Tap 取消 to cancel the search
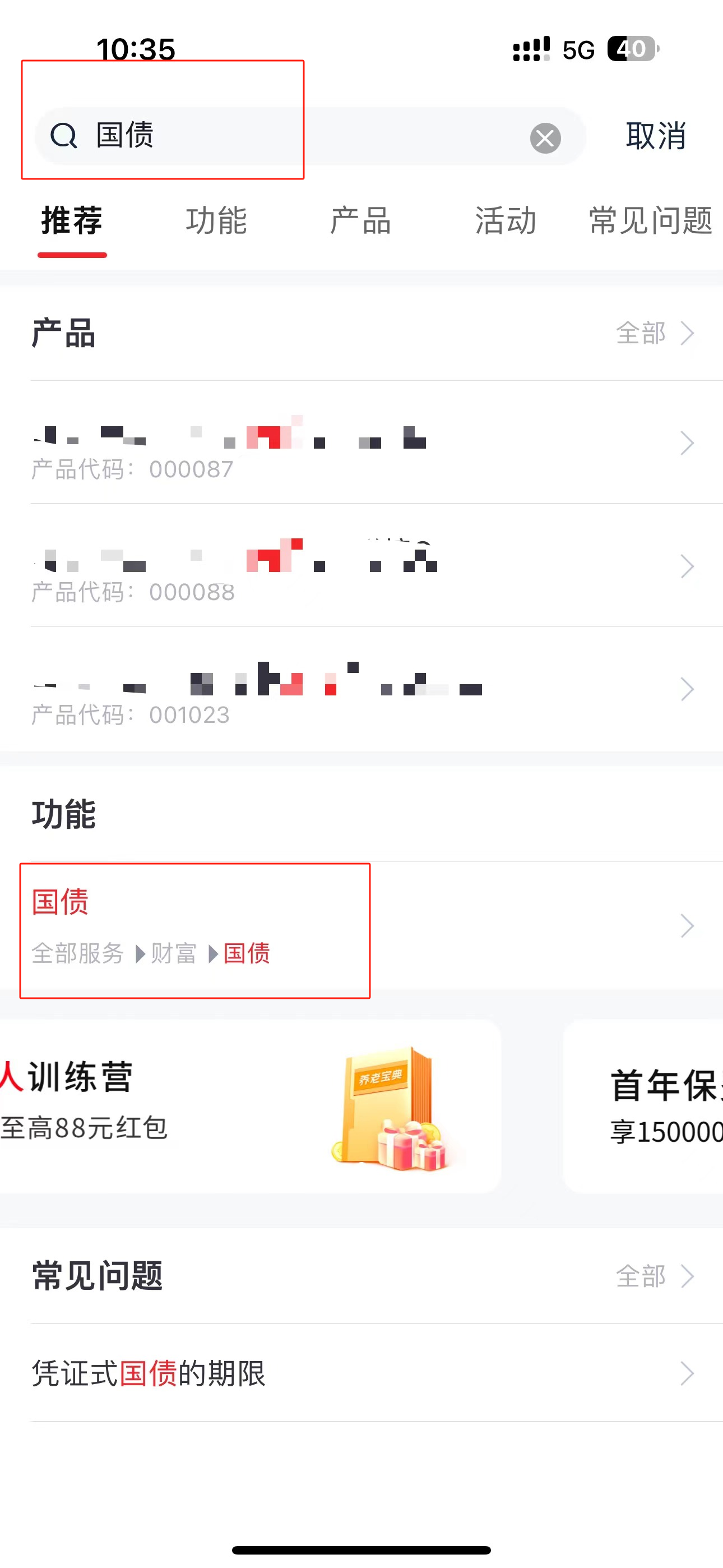 click(655, 136)
